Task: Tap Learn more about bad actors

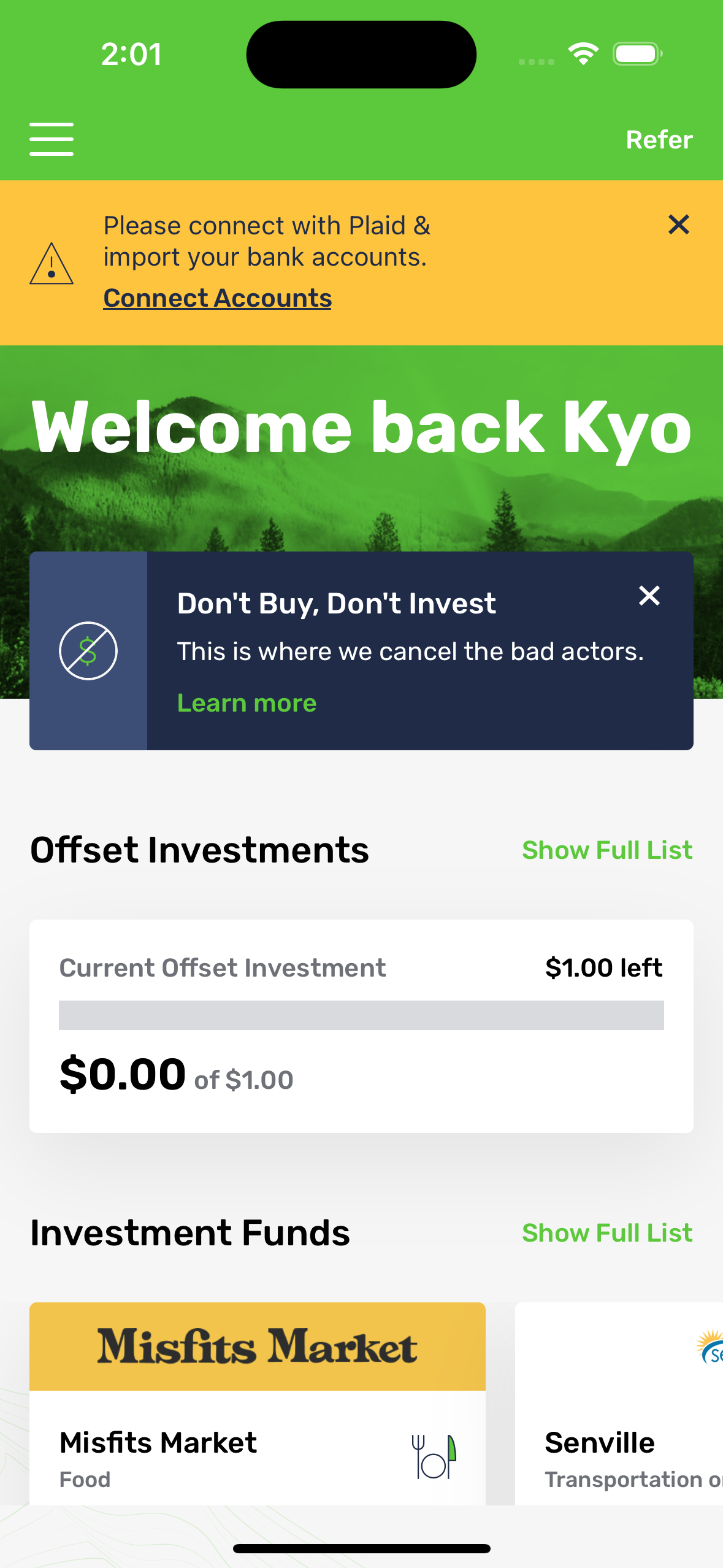Action: point(247,703)
